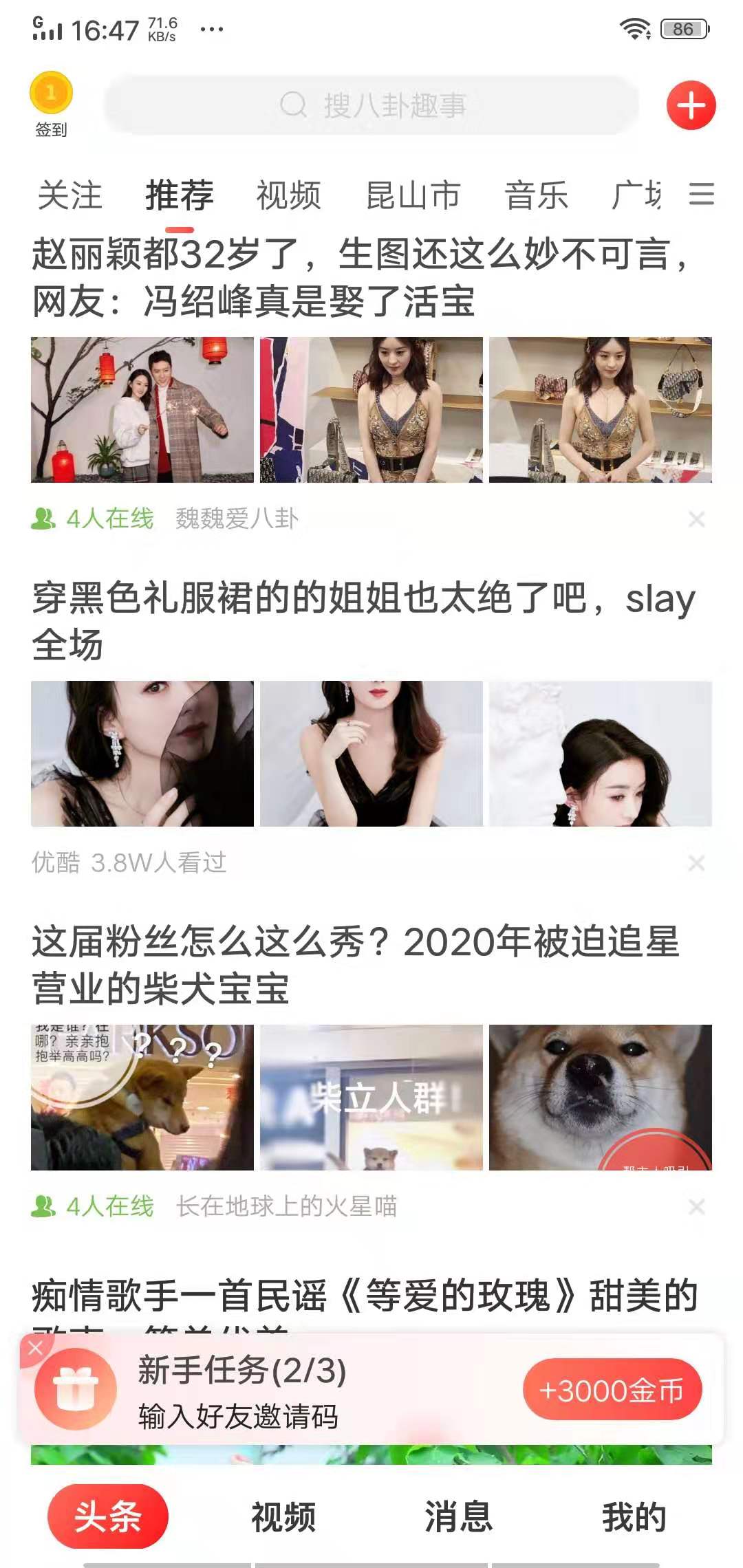Image resolution: width=743 pixels, height=1568 pixels.
Task: Dismiss the 赵丽颖 article with its X
Action: point(698,519)
